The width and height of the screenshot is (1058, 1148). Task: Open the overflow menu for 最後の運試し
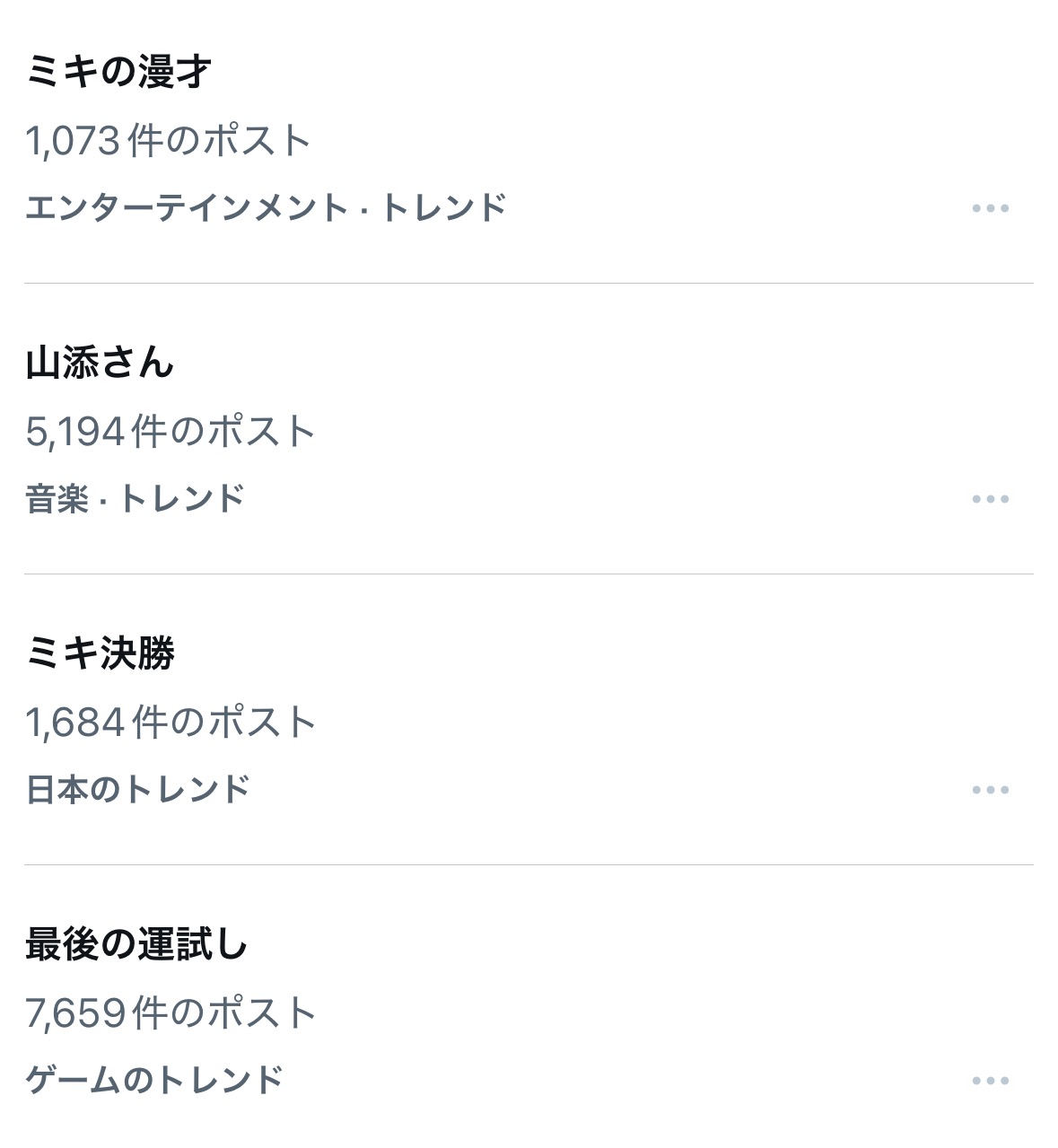pos(990,1081)
